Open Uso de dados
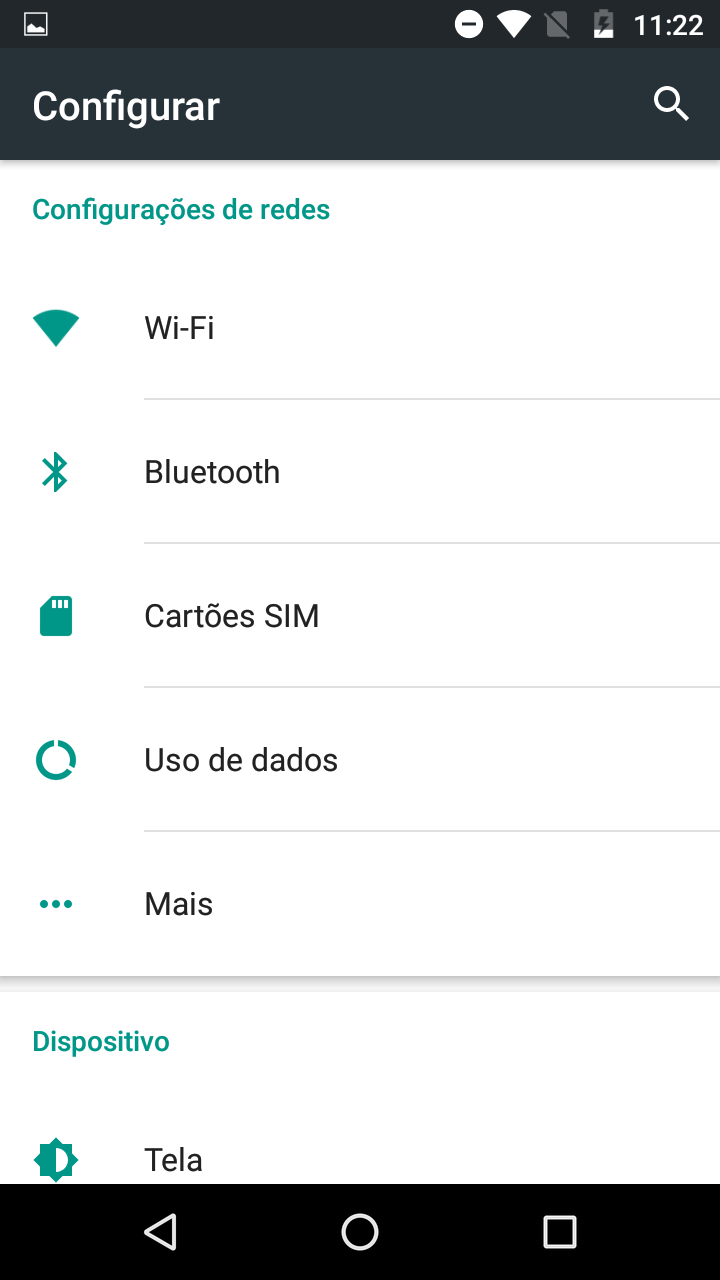This screenshot has height=1280, width=720. coord(360,760)
